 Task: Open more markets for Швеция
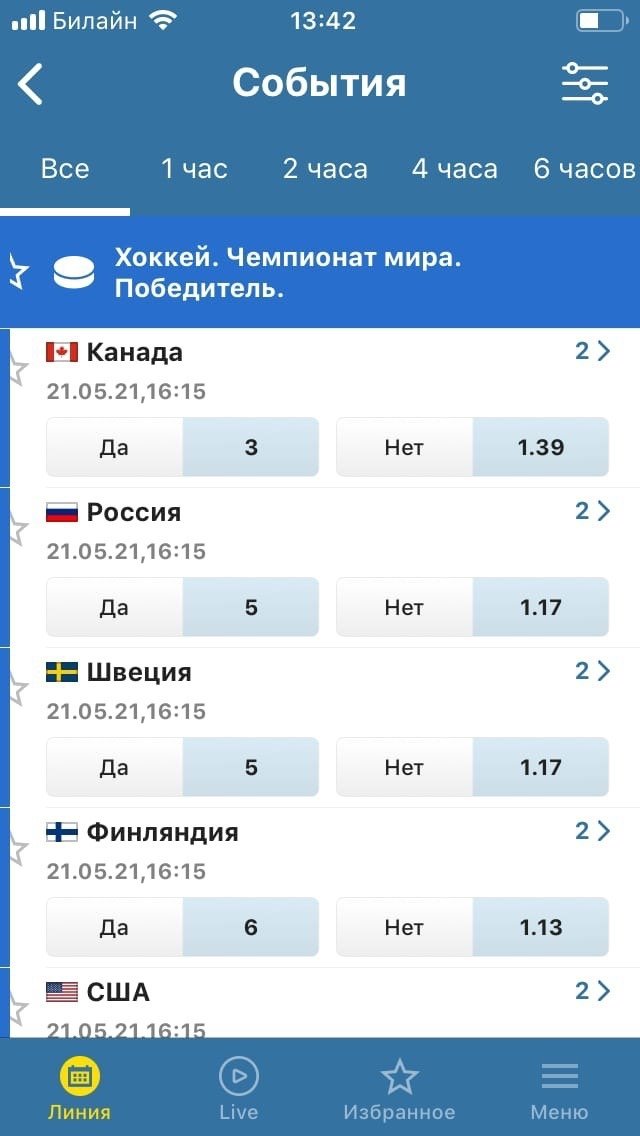point(592,671)
